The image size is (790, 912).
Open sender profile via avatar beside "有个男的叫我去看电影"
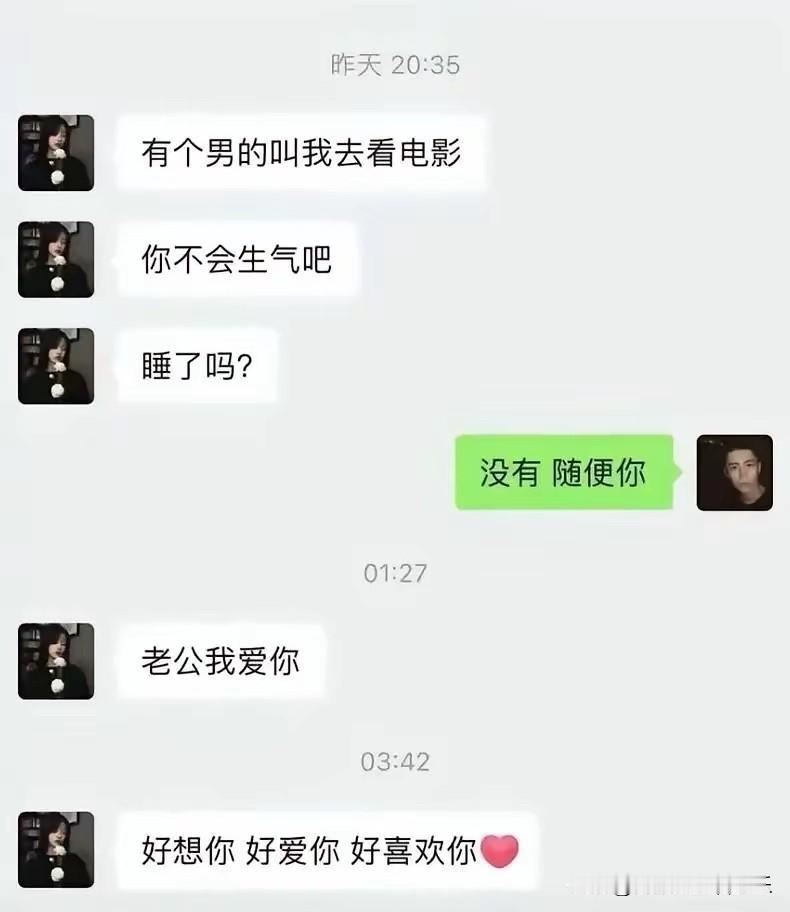click(x=56, y=150)
